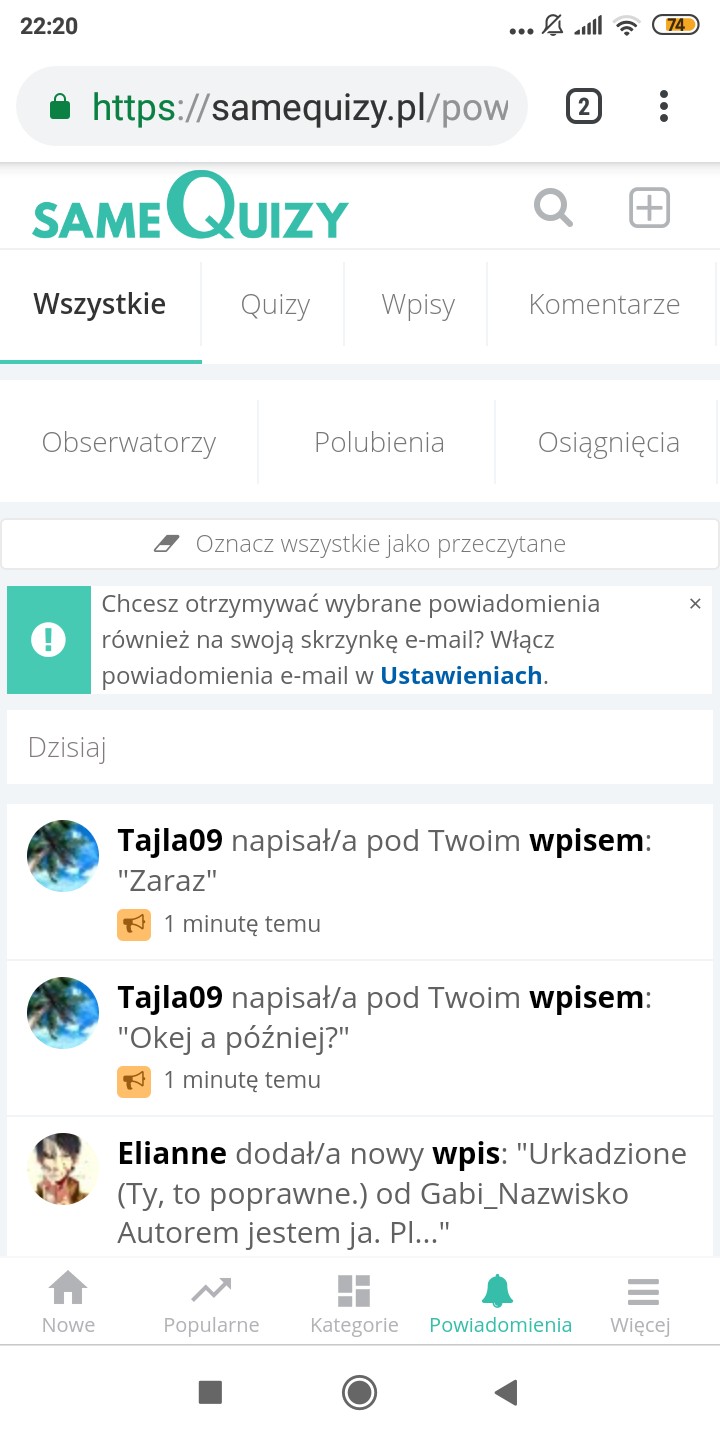Open the browser tab switcher
The width and height of the screenshot is (720, 1440).
coord(584,106)
